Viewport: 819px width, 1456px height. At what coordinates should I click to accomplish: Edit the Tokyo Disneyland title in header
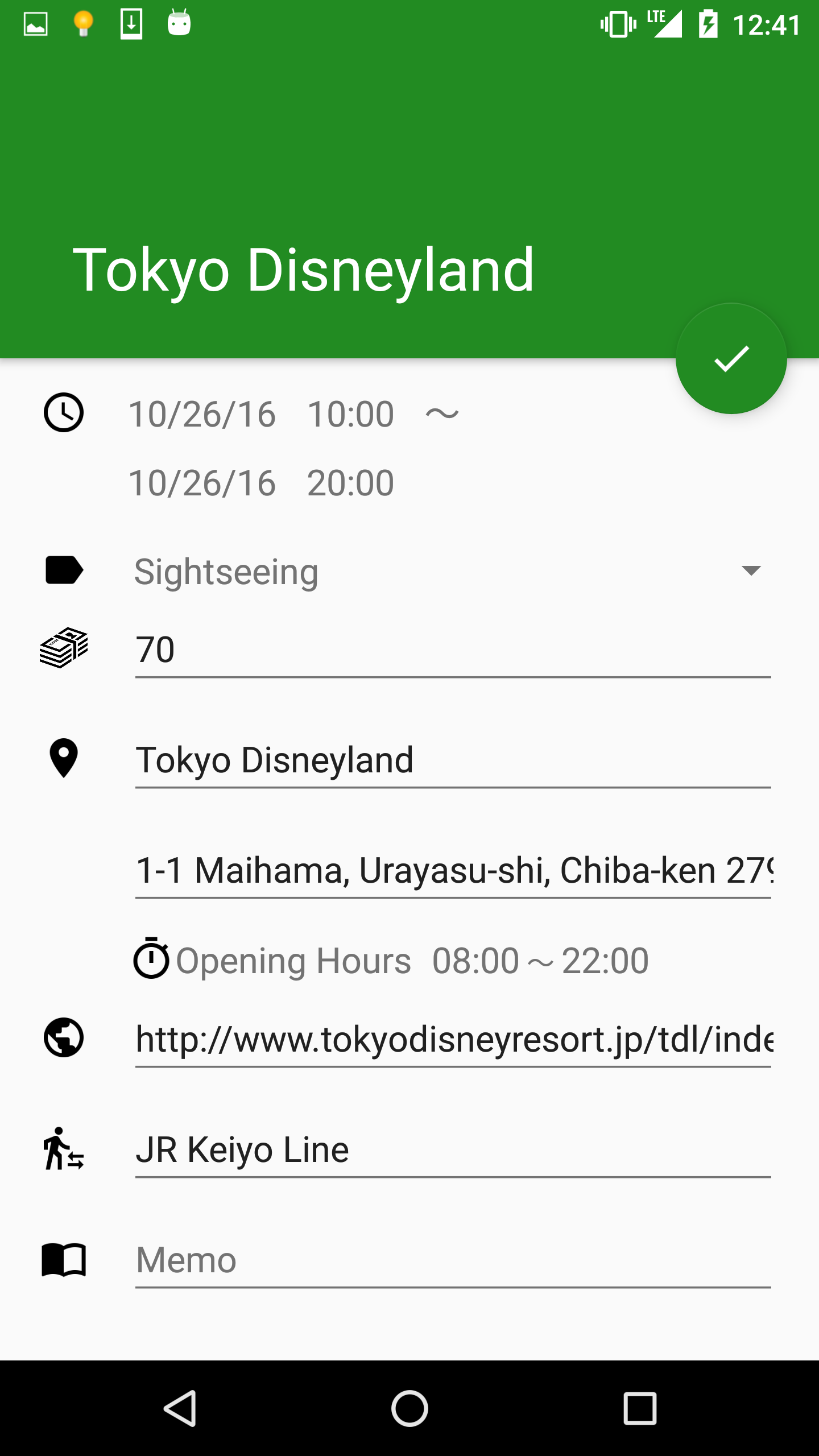[x=304, y=270]
